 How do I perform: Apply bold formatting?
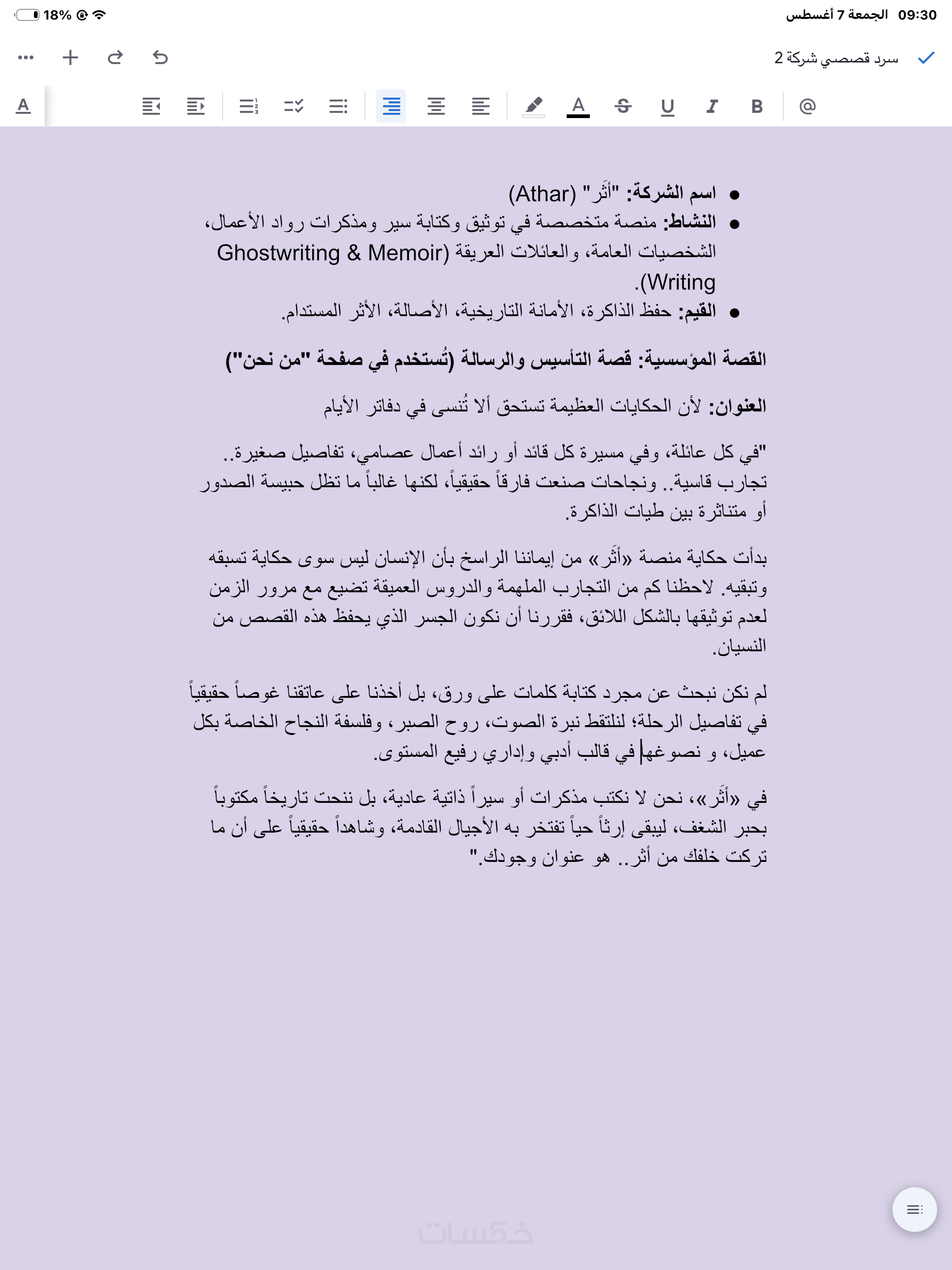coord(757,106)
